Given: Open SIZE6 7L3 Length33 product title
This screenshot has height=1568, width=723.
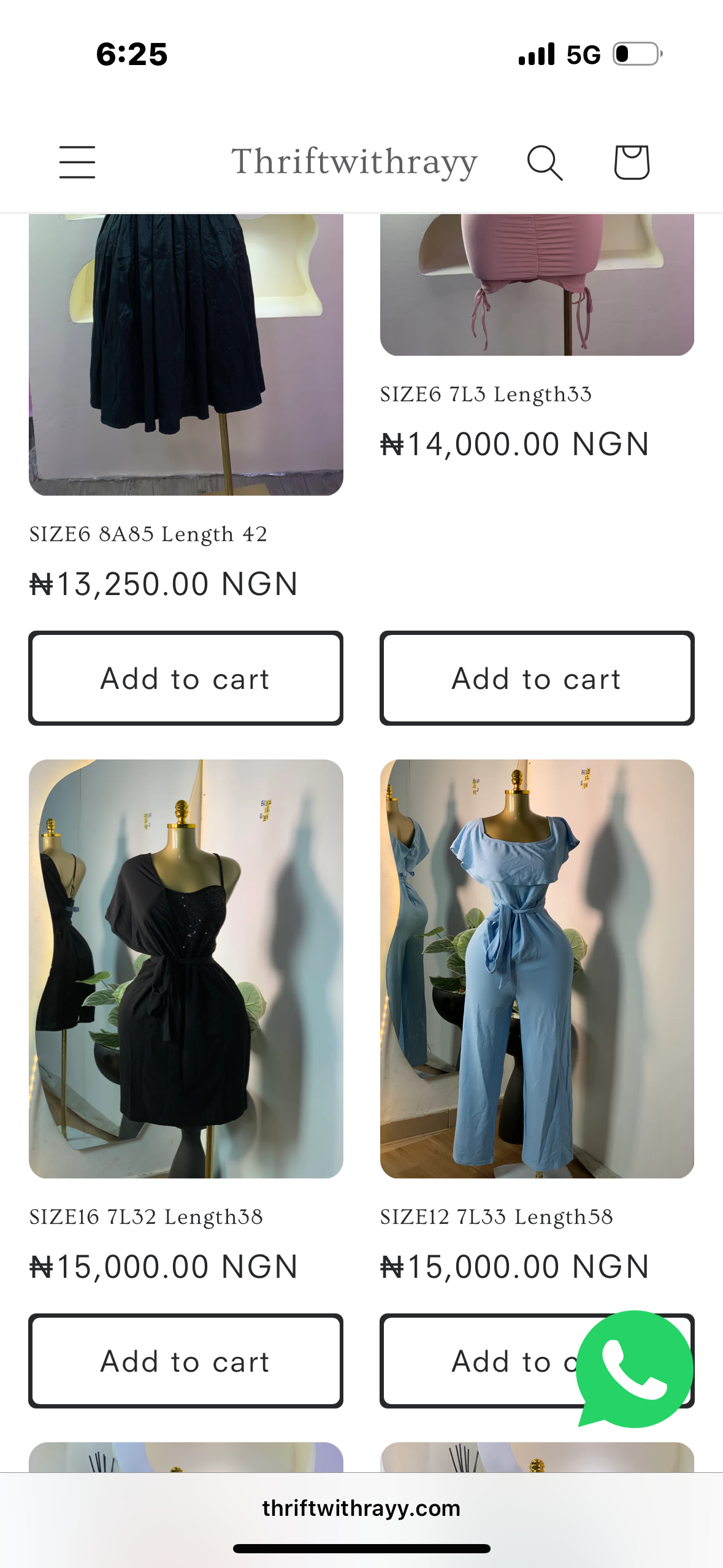Looking at the screenshot, I should [486, 394].
